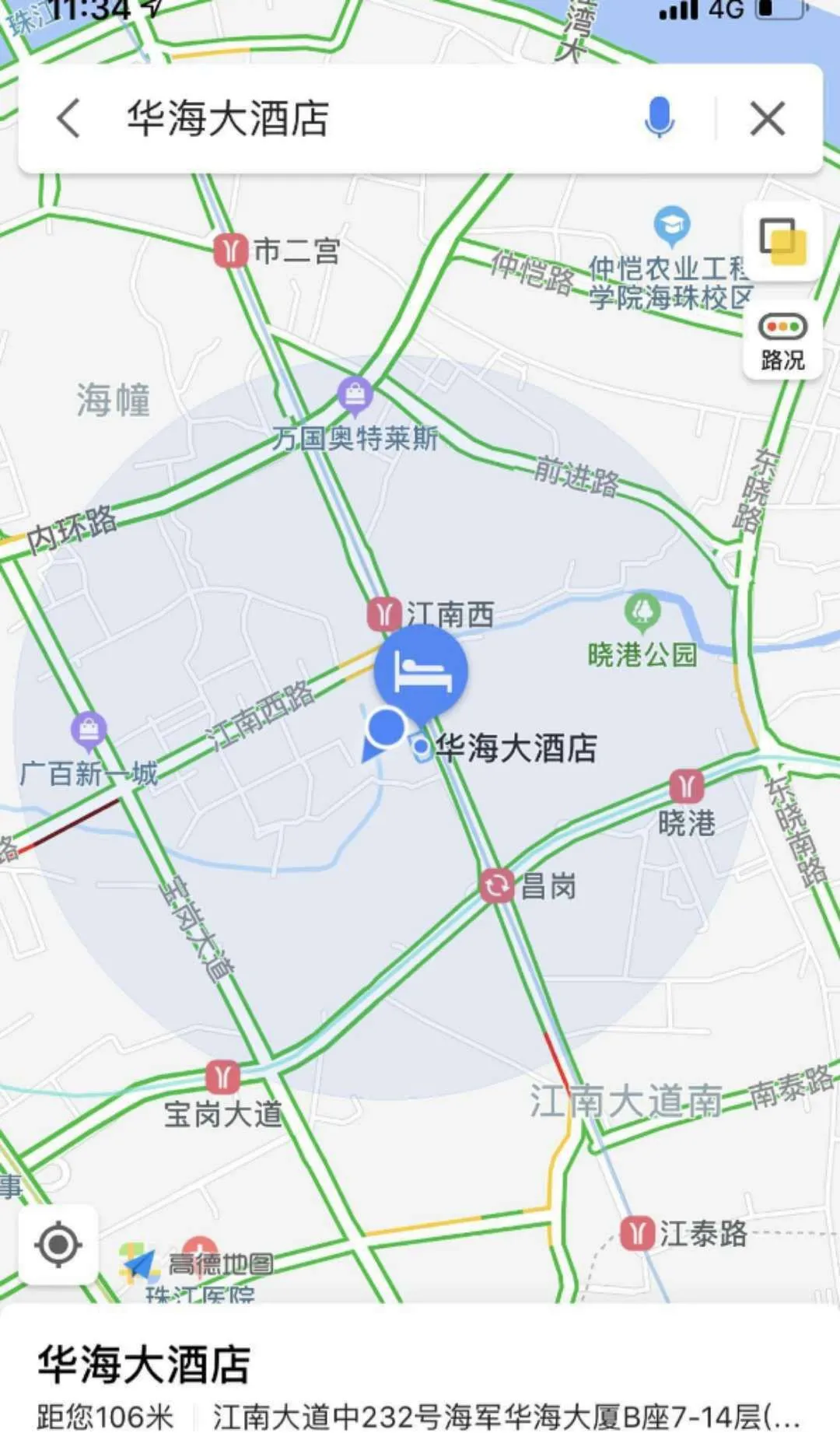Tap the 江南西 metro station marker
Image resolution: width=840 pixels, height=1433 pixels.
[x=383, y=615]
